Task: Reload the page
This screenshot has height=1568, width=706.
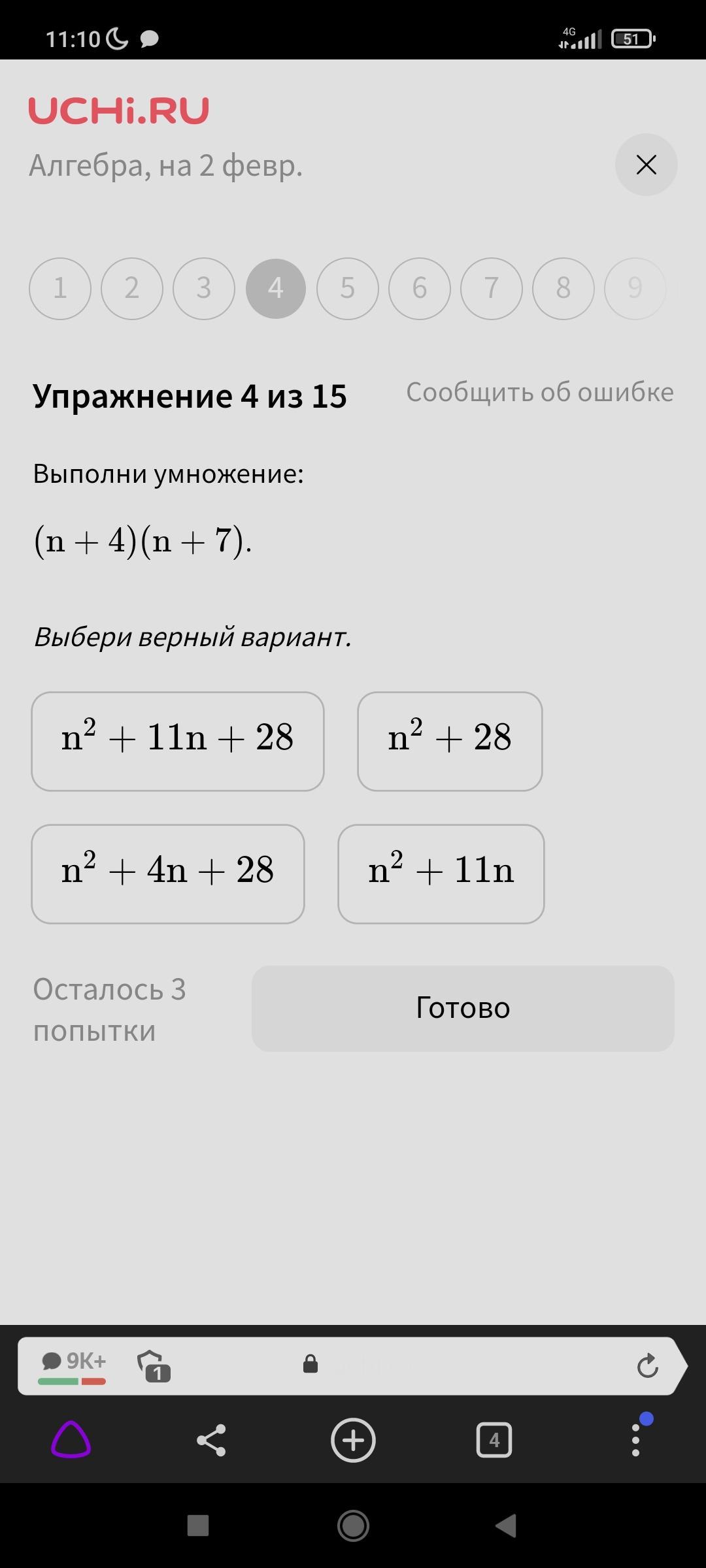Action: click(647, 1365)
